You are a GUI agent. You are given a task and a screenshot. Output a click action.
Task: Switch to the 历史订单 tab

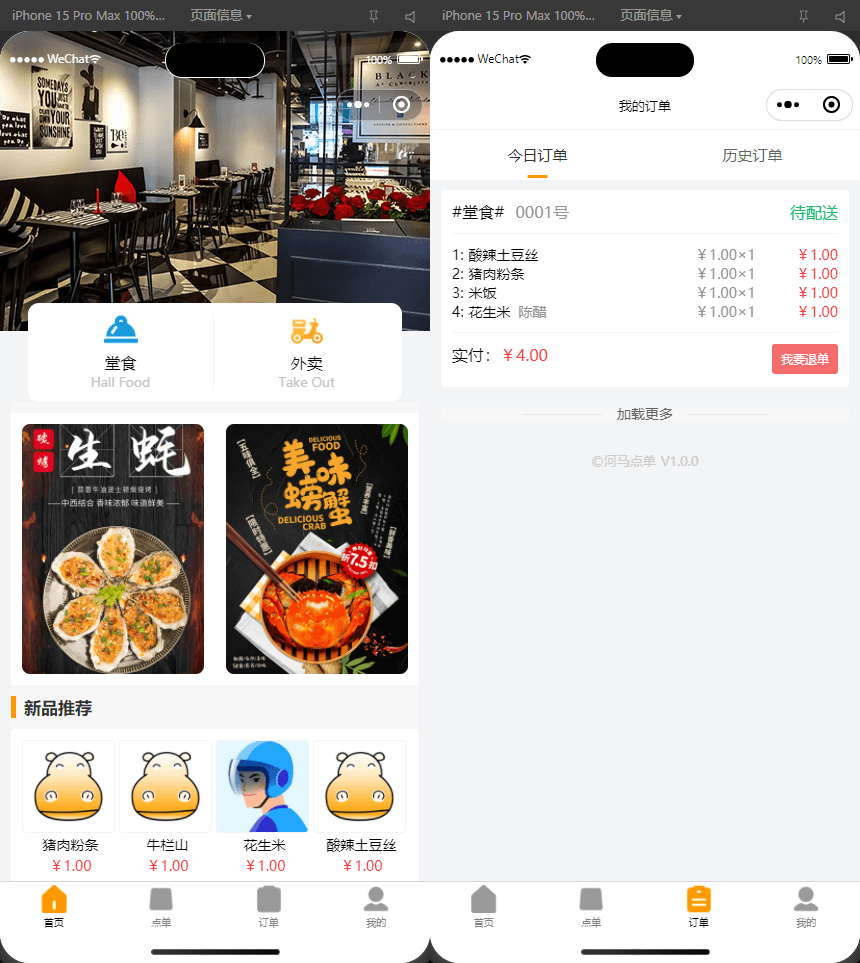pos(752,156)
